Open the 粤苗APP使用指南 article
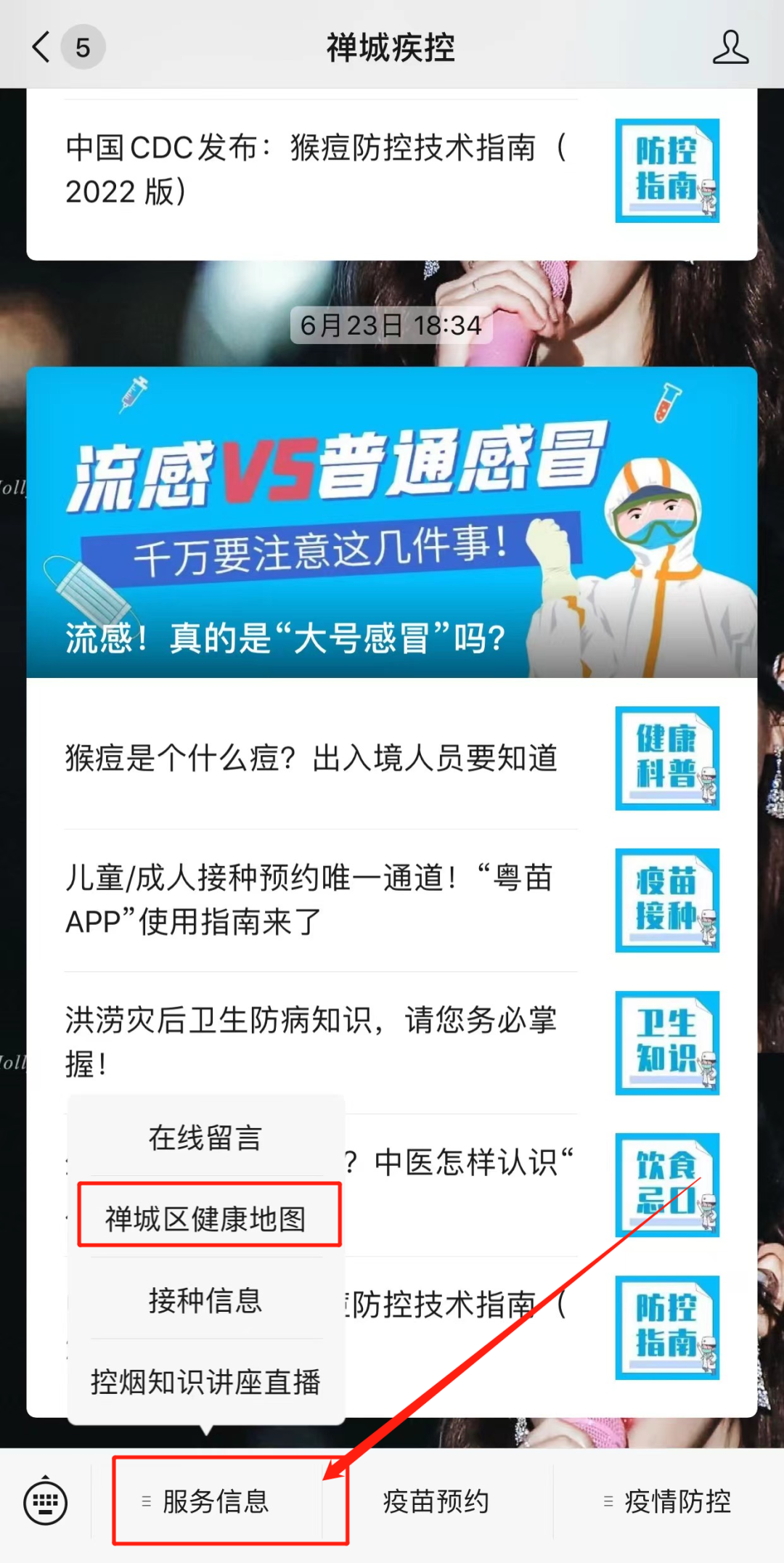Viewport: 784px width, 1563px height. tap(312, 899)
